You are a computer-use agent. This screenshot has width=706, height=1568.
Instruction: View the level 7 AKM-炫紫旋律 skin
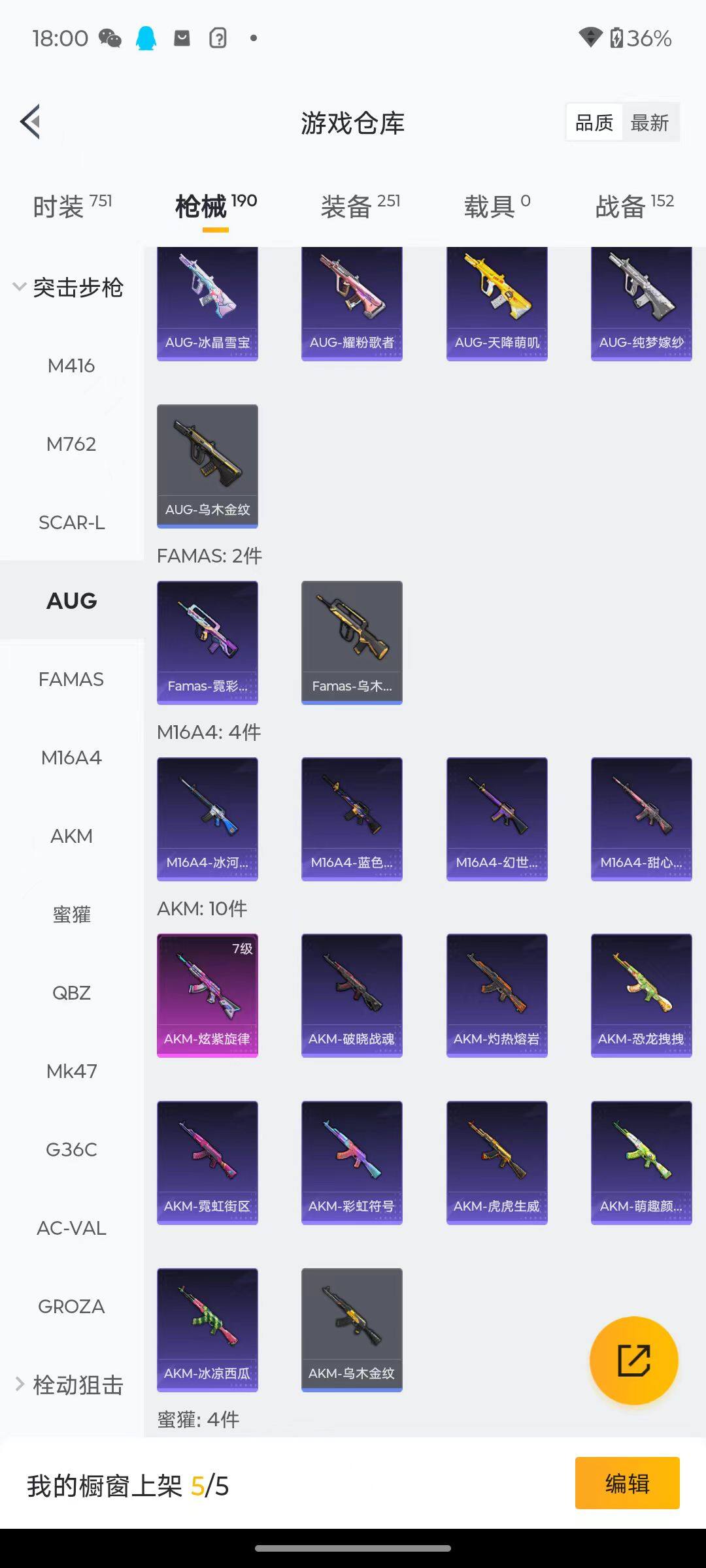point(207,995)
